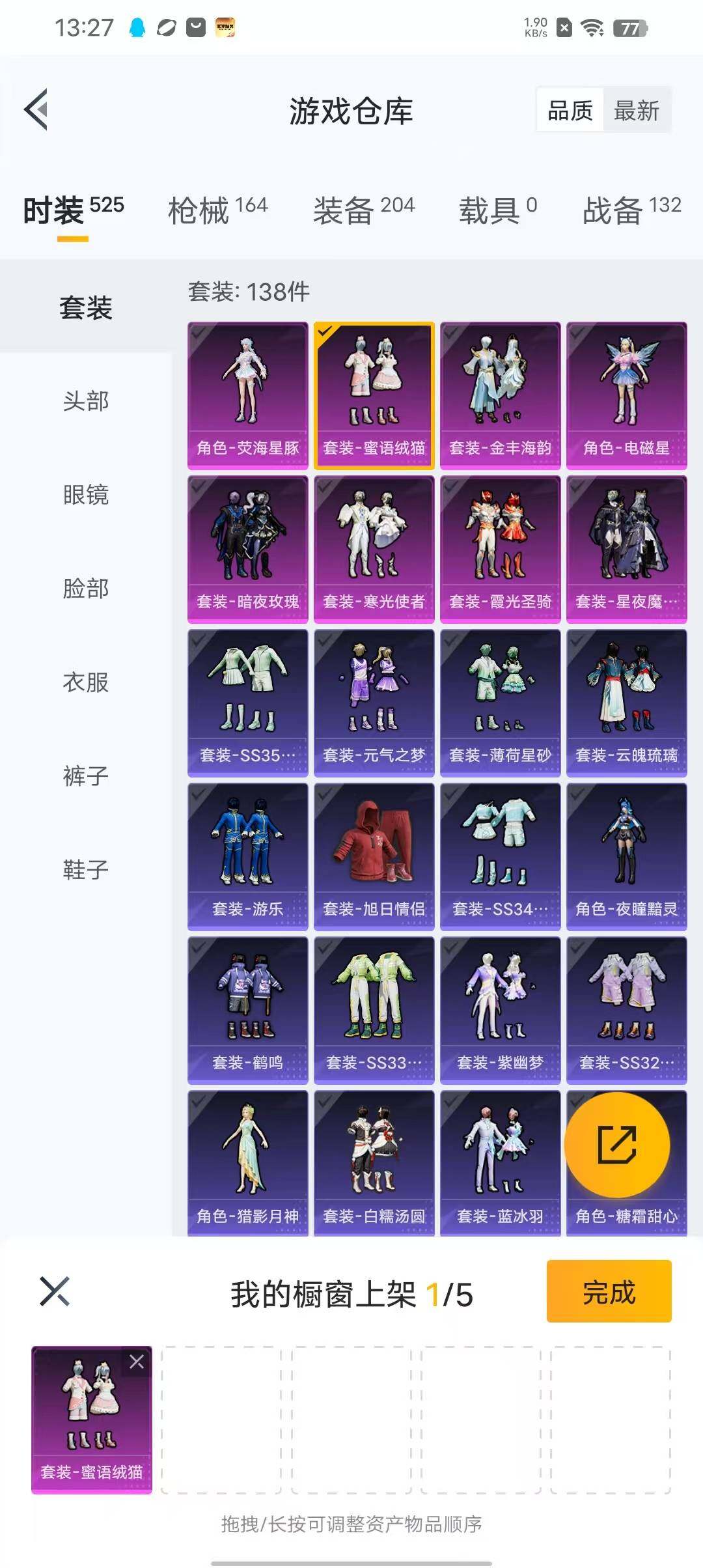Remove 套装-蜜语绒猫 from the showcase tray
703x1568 pixels.
click(x=137, y=1362)
